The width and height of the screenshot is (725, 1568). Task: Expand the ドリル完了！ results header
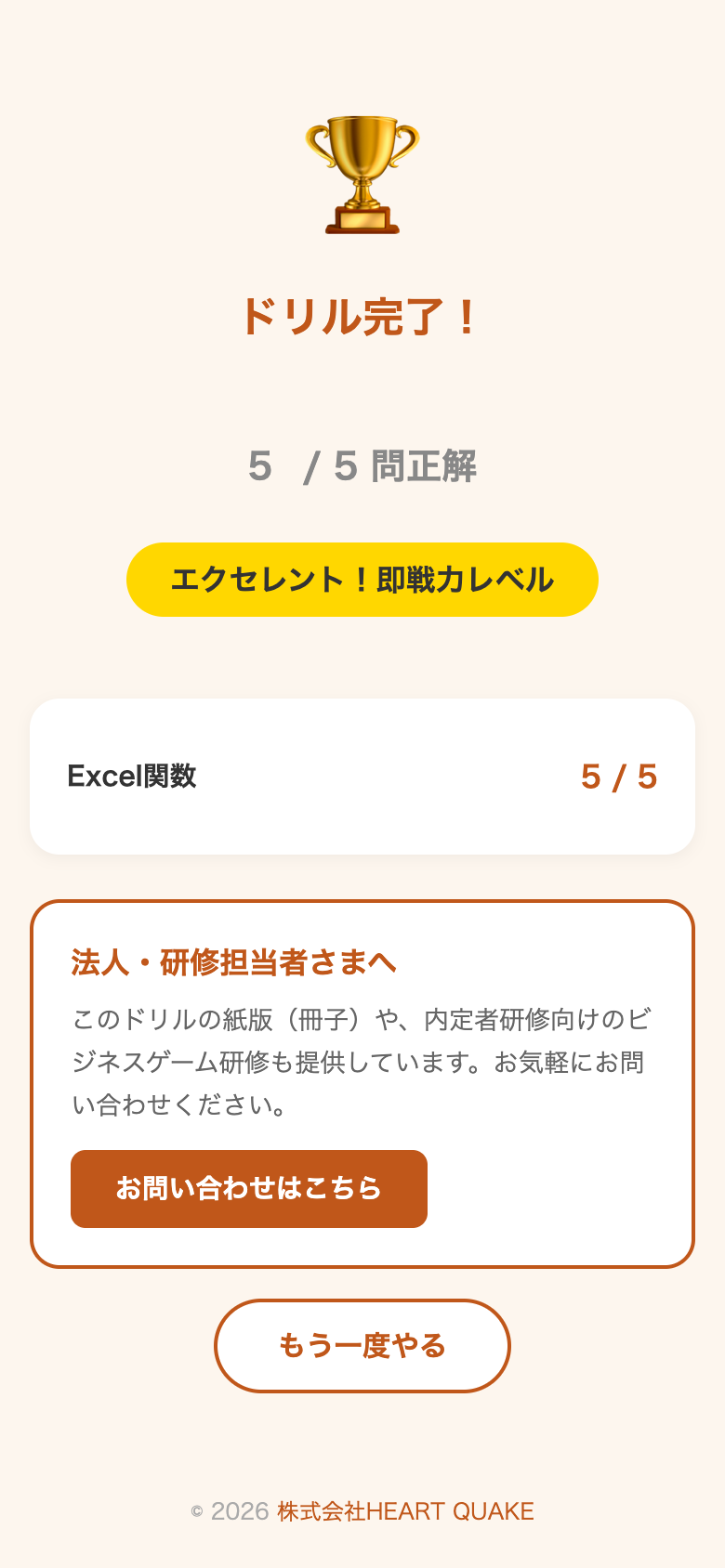tap(362, 316)
